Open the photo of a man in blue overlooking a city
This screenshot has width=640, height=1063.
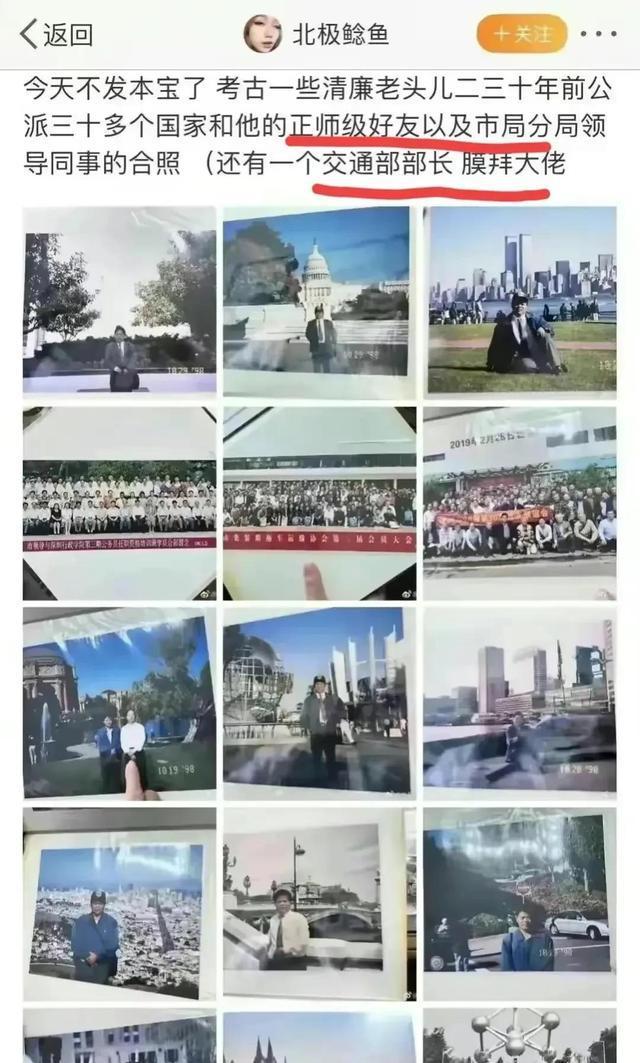point(119,903)
